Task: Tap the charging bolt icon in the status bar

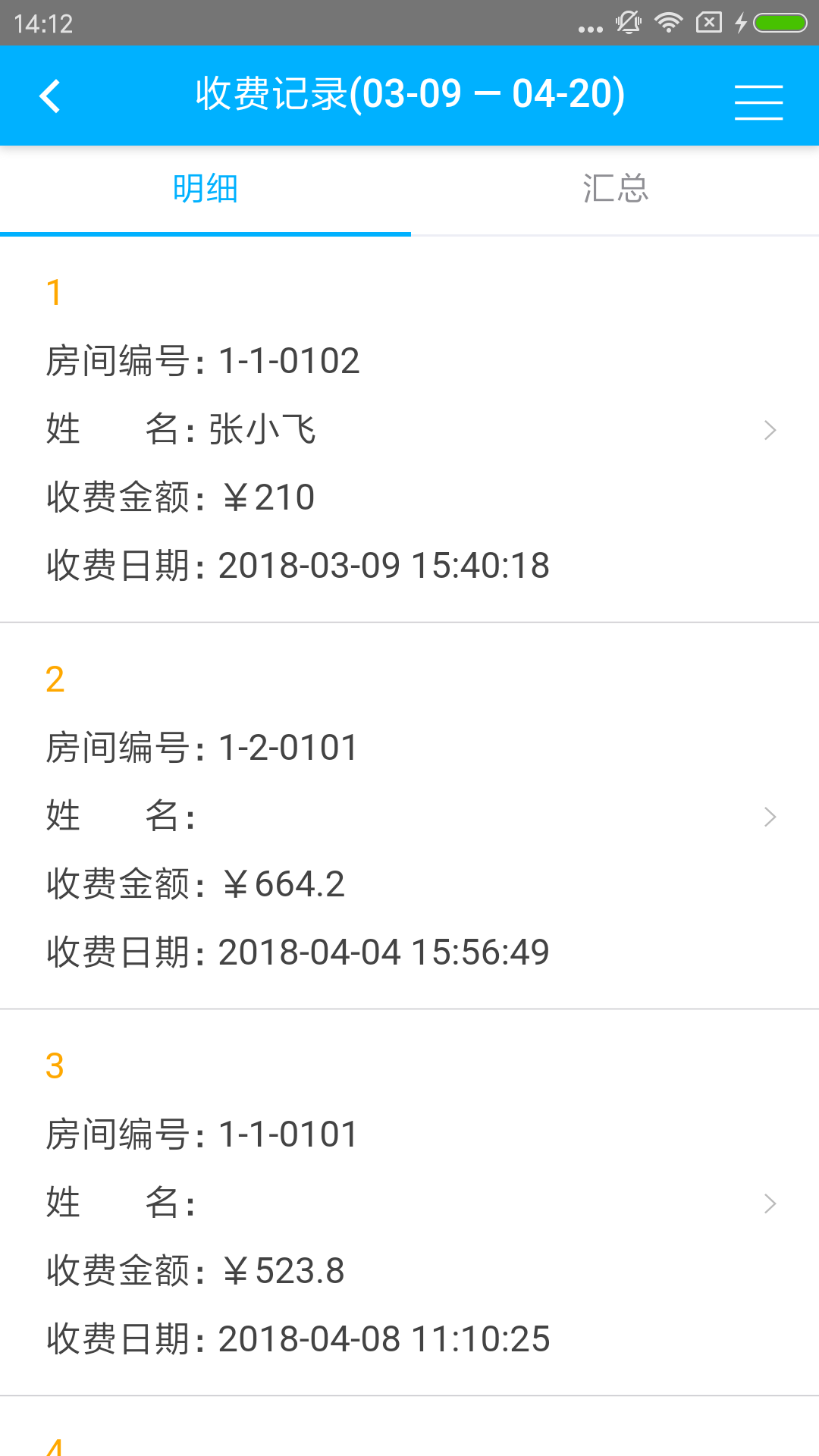Action: pos(741,22)
